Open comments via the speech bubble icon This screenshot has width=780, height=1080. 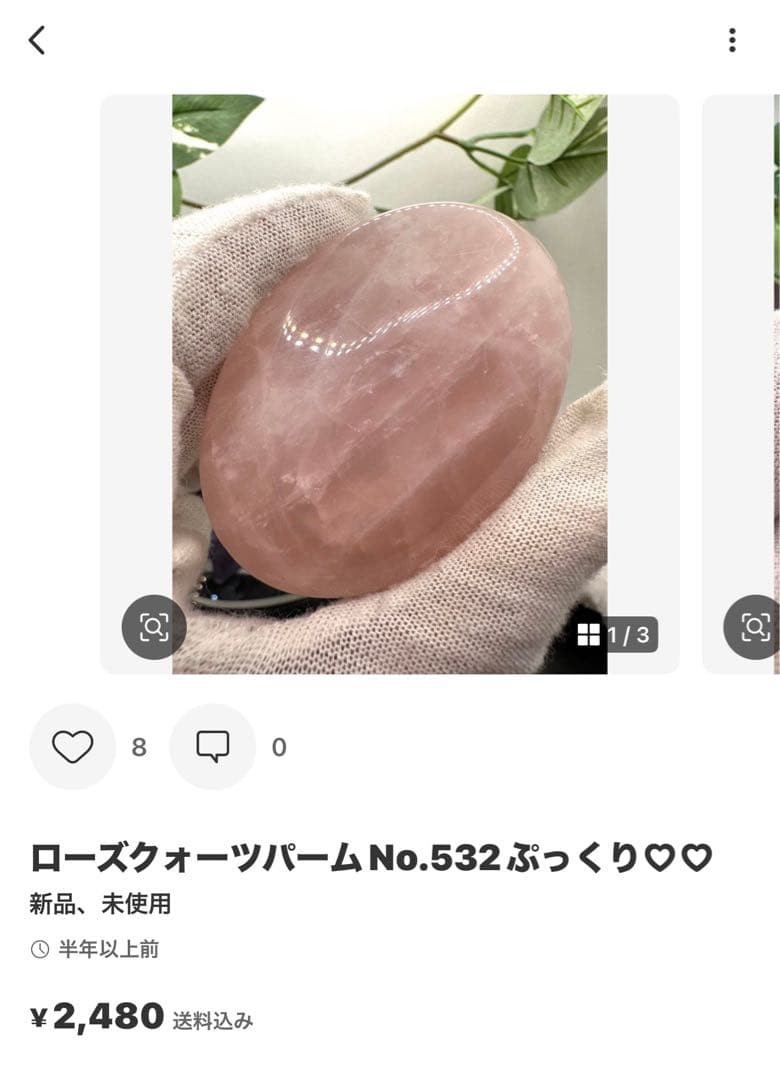point(211,747)
